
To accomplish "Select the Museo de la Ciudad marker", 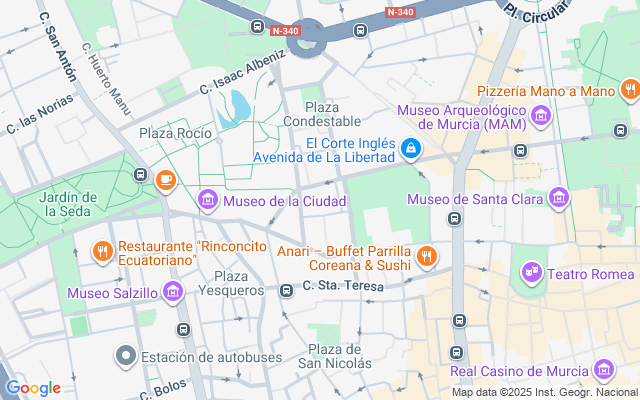I will click(208, 202).
